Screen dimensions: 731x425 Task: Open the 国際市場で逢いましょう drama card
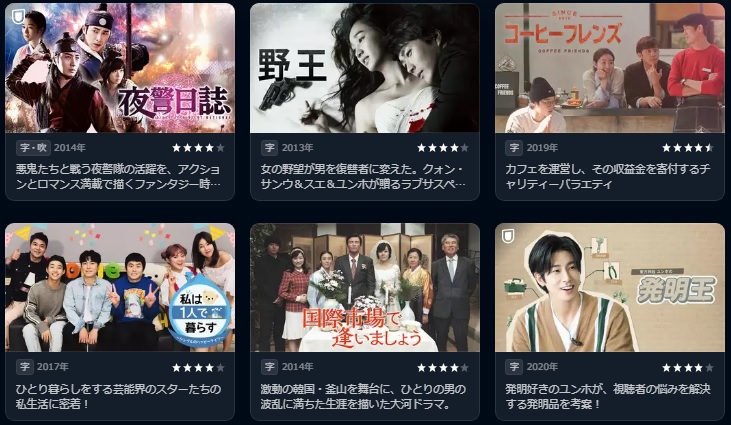[x=364, y=288]
